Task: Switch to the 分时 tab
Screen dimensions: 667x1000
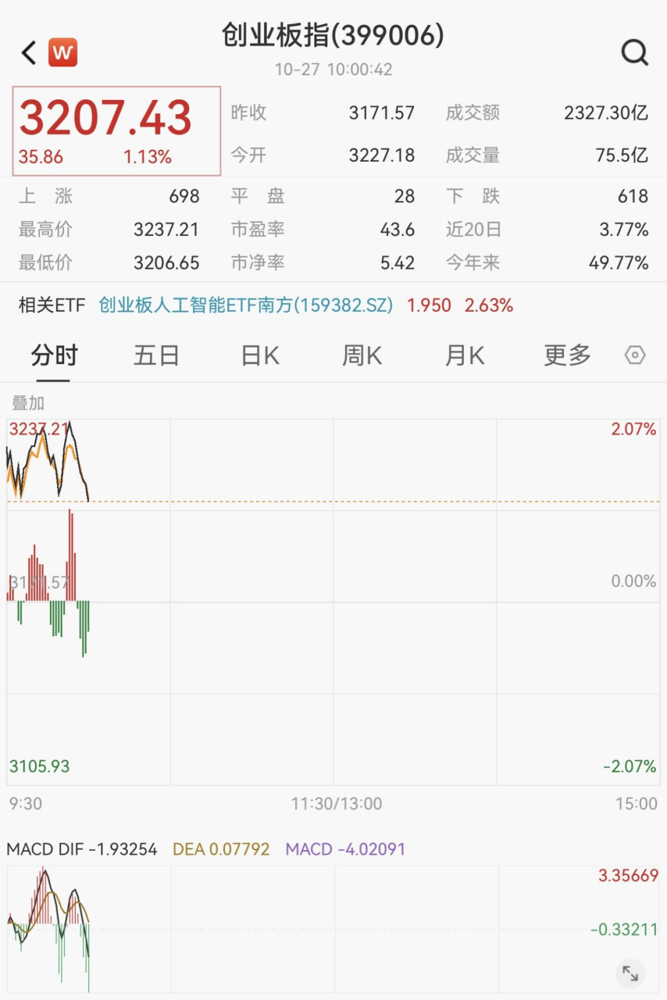Action: click(54, 355)
